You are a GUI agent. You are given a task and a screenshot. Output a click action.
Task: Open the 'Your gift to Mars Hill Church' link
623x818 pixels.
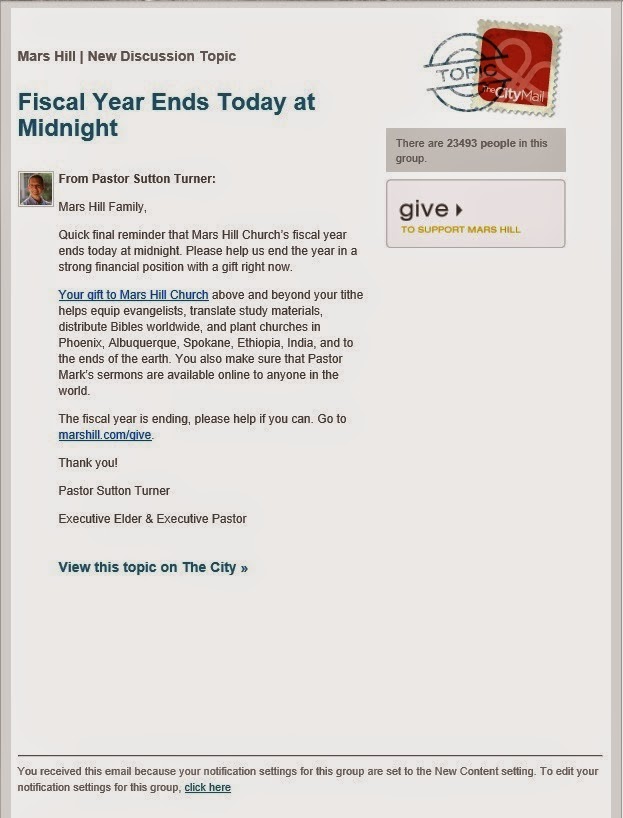tap(134, 295)
